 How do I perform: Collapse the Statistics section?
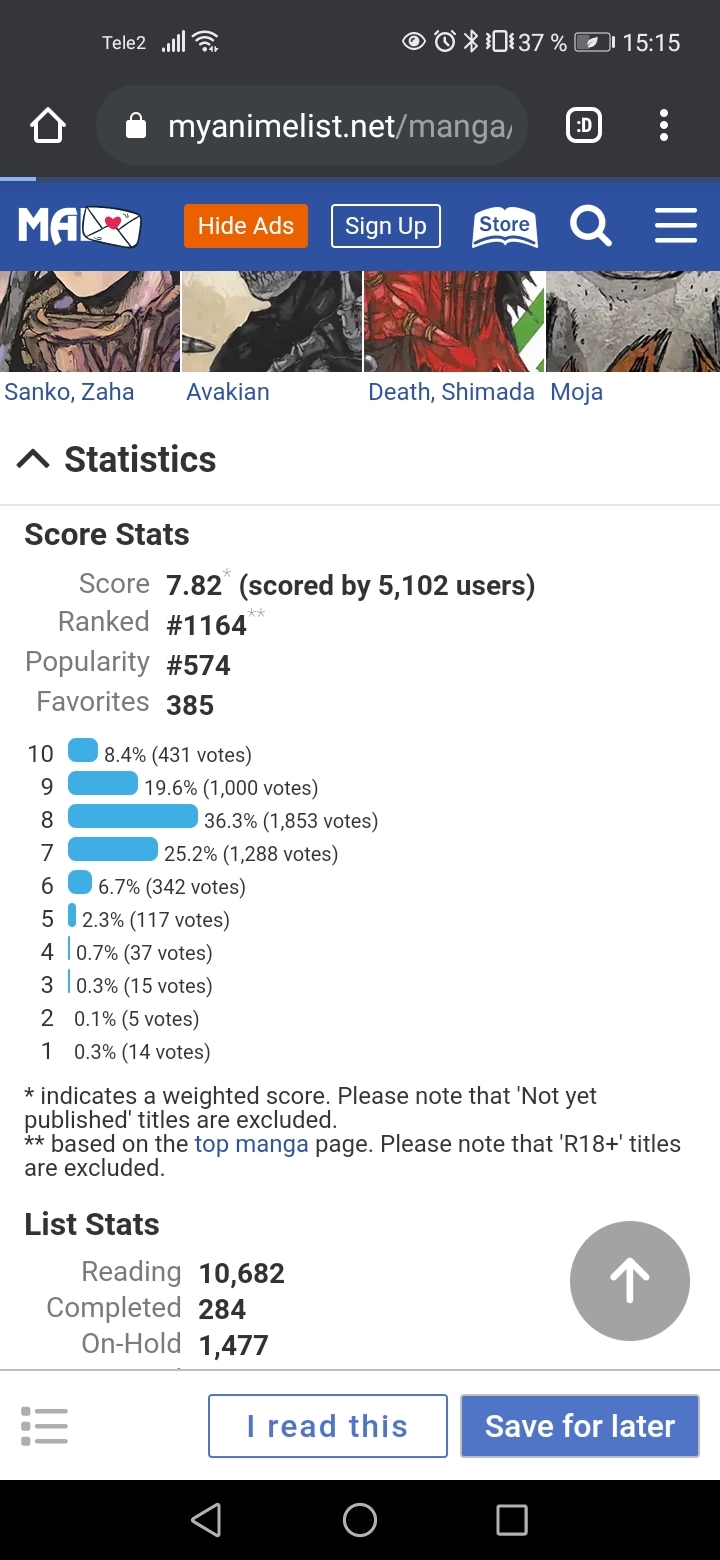[x=34, y=459]
